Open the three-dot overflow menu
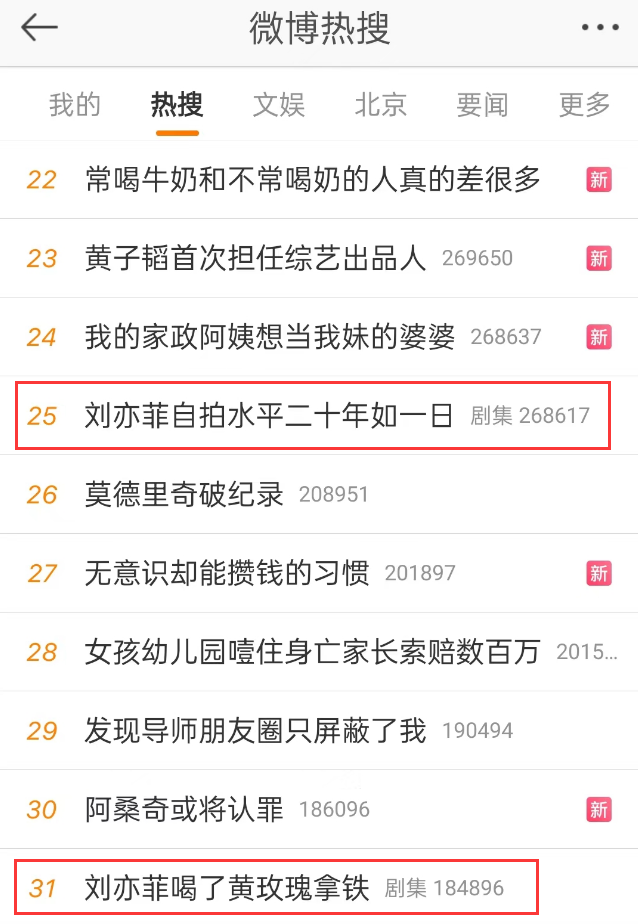The width and height of the screenshot is (638, 924). click(x=600, y=28)
